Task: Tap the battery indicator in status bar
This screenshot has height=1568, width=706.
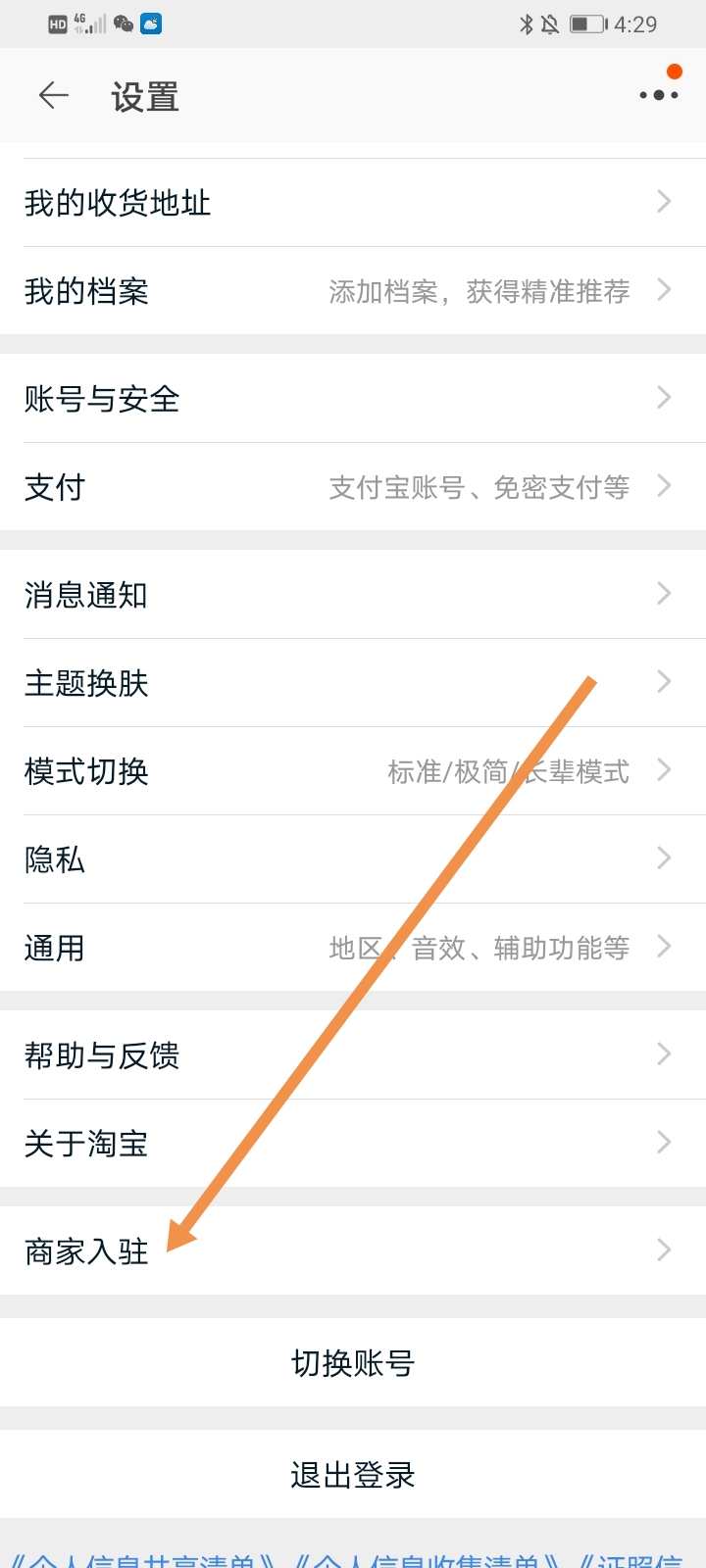Action: coord(585,24)
